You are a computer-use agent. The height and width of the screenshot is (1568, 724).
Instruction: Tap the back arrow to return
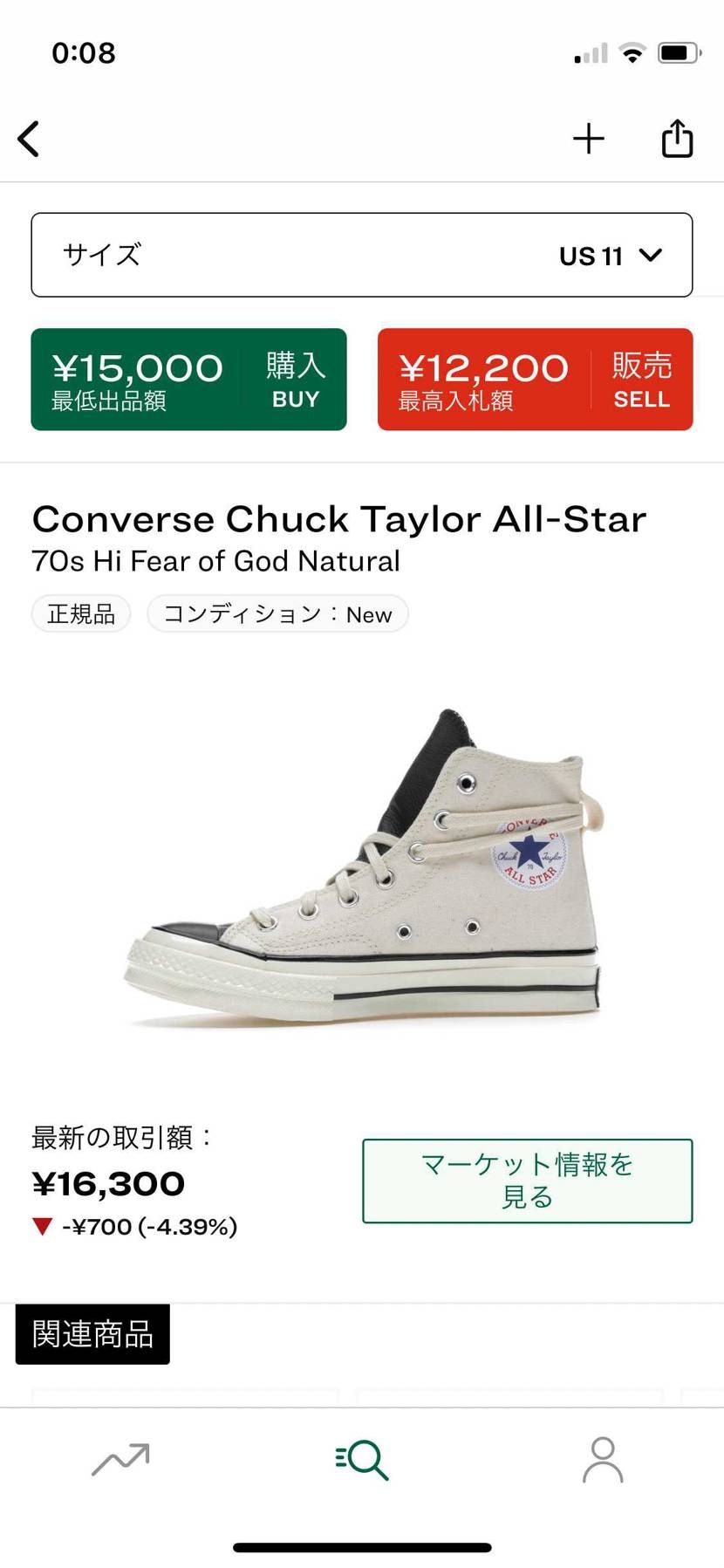29,138
